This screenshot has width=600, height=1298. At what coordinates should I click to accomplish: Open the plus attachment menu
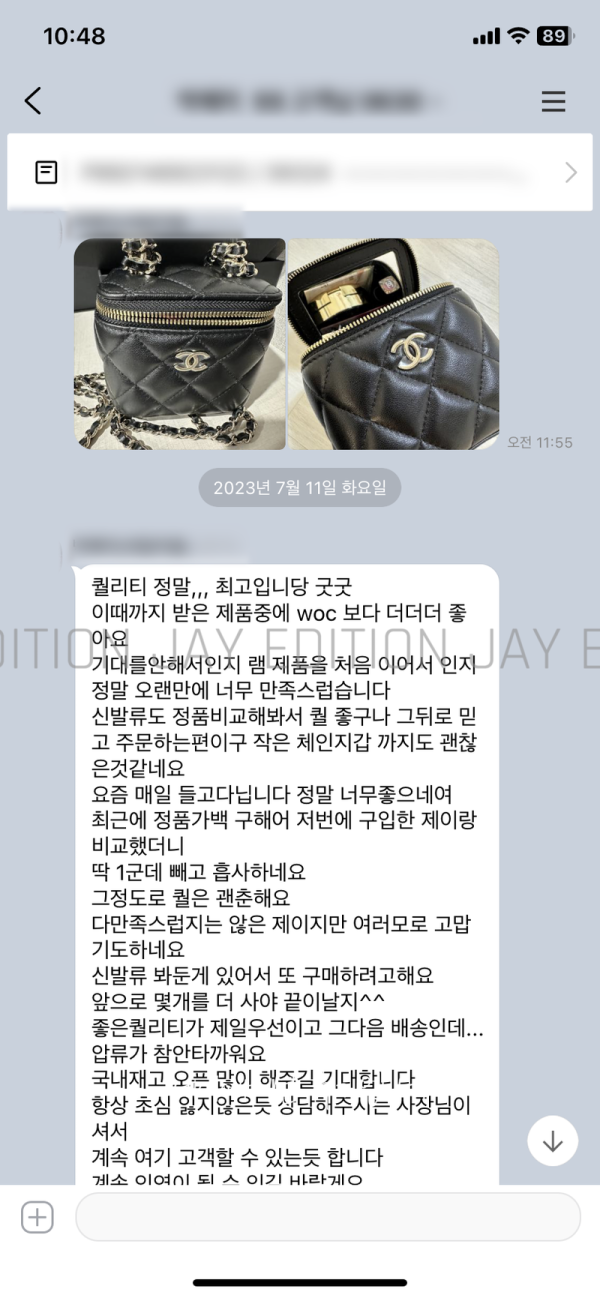[37, 1217]
